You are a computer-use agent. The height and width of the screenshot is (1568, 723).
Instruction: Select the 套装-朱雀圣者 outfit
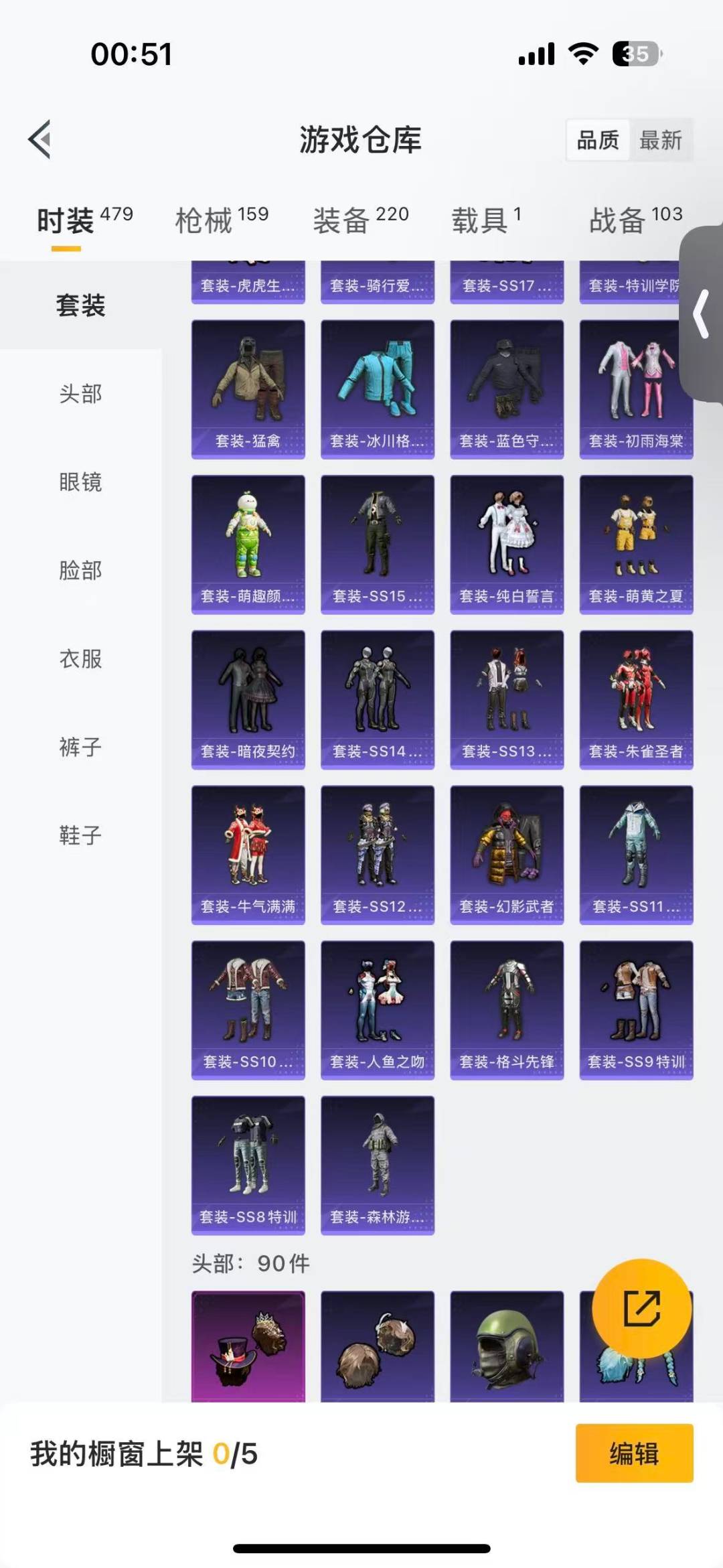pos(637,699)
